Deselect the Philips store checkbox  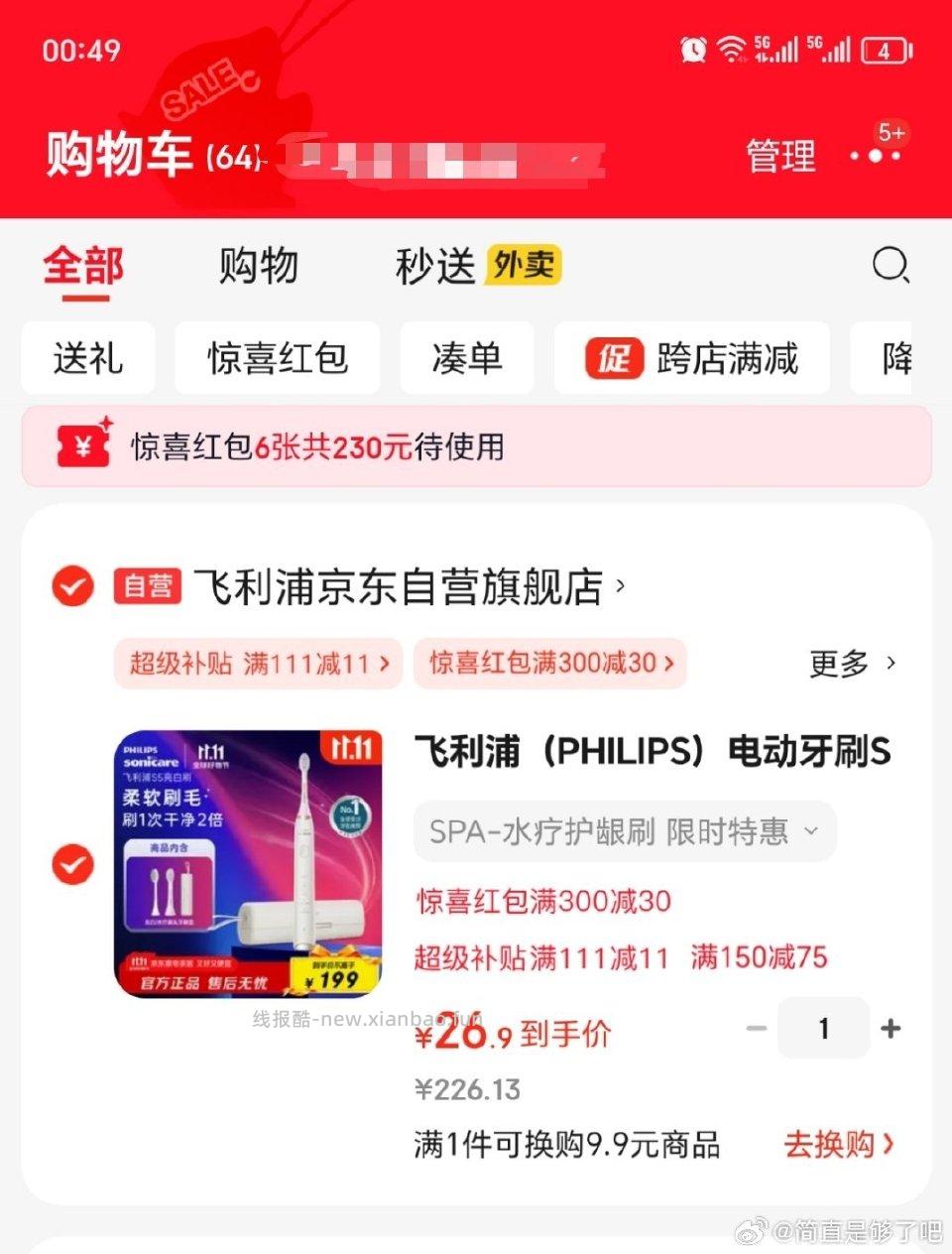tap(71, 585)
